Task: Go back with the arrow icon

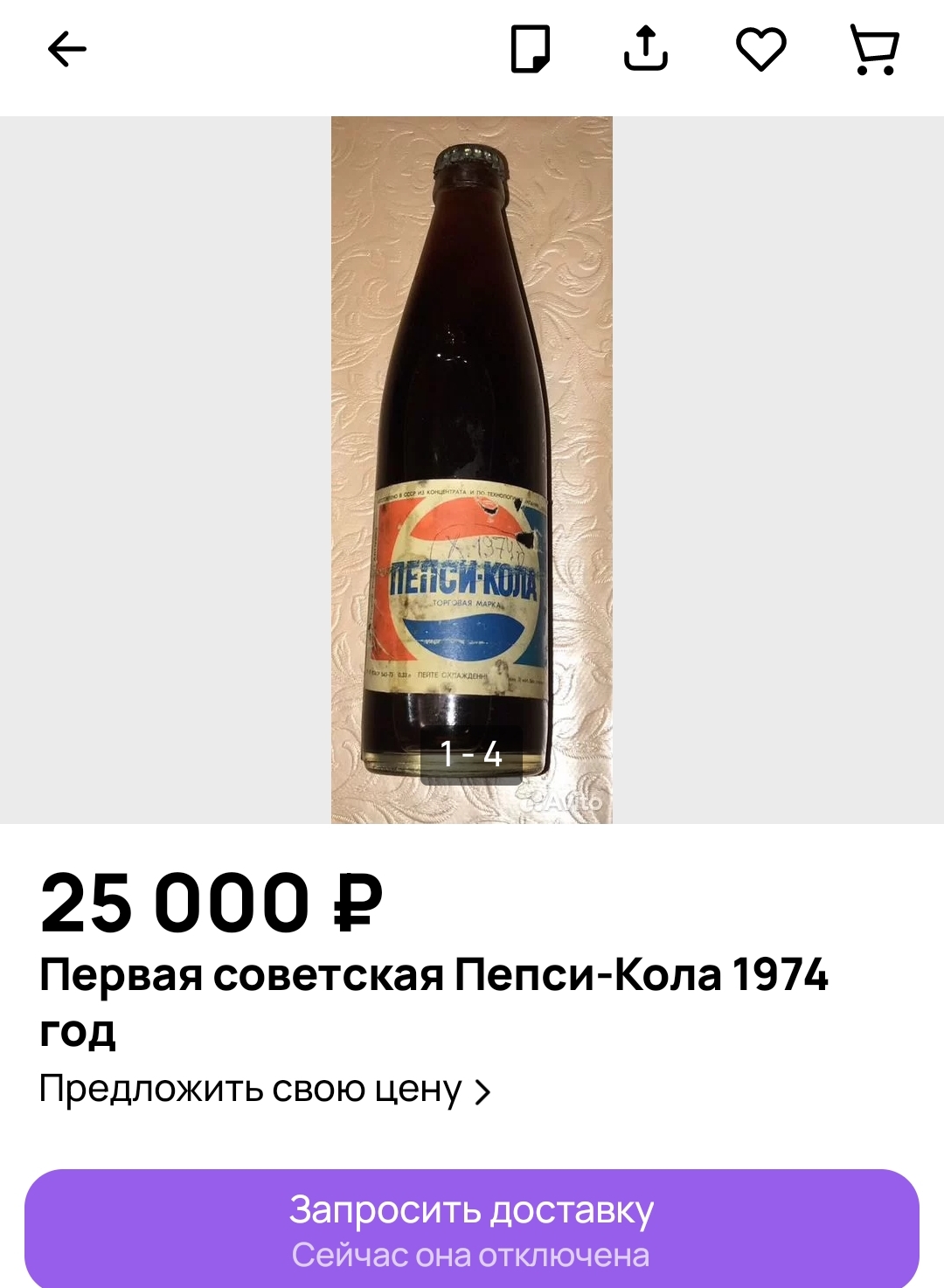Action: (66, 49)
